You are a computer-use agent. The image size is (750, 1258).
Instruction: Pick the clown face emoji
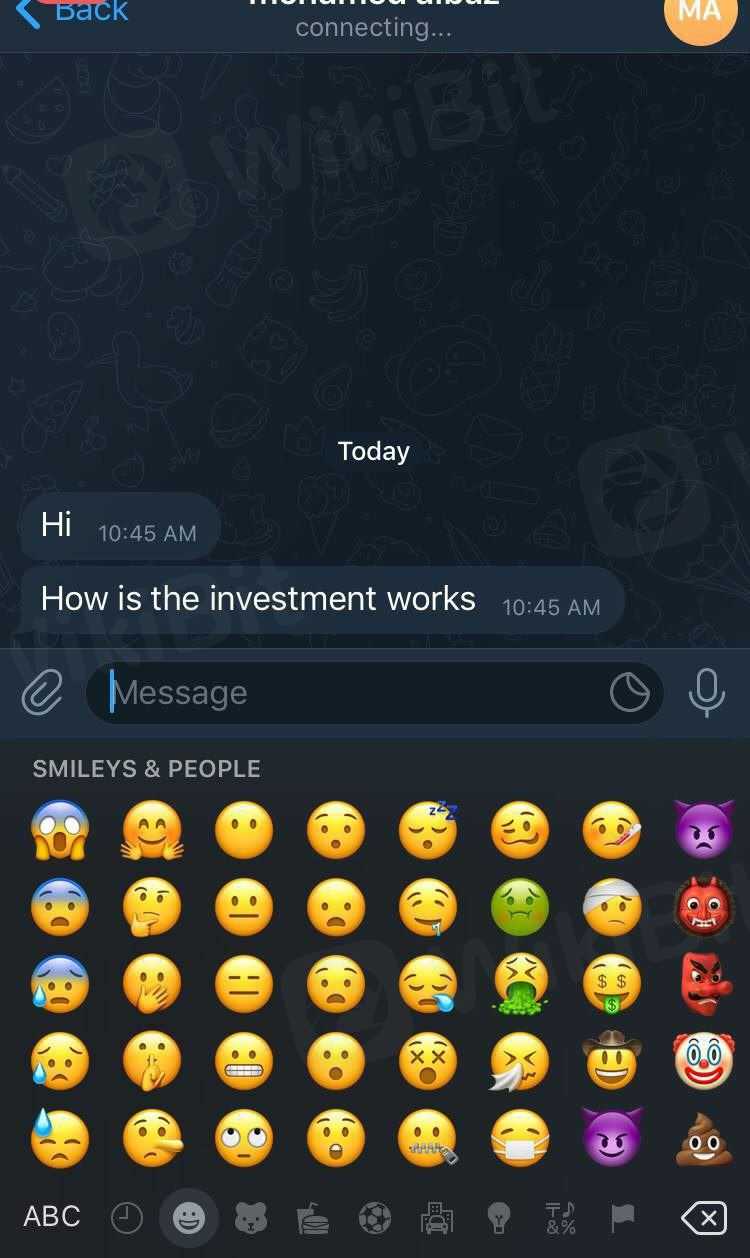click(704, 1060)
